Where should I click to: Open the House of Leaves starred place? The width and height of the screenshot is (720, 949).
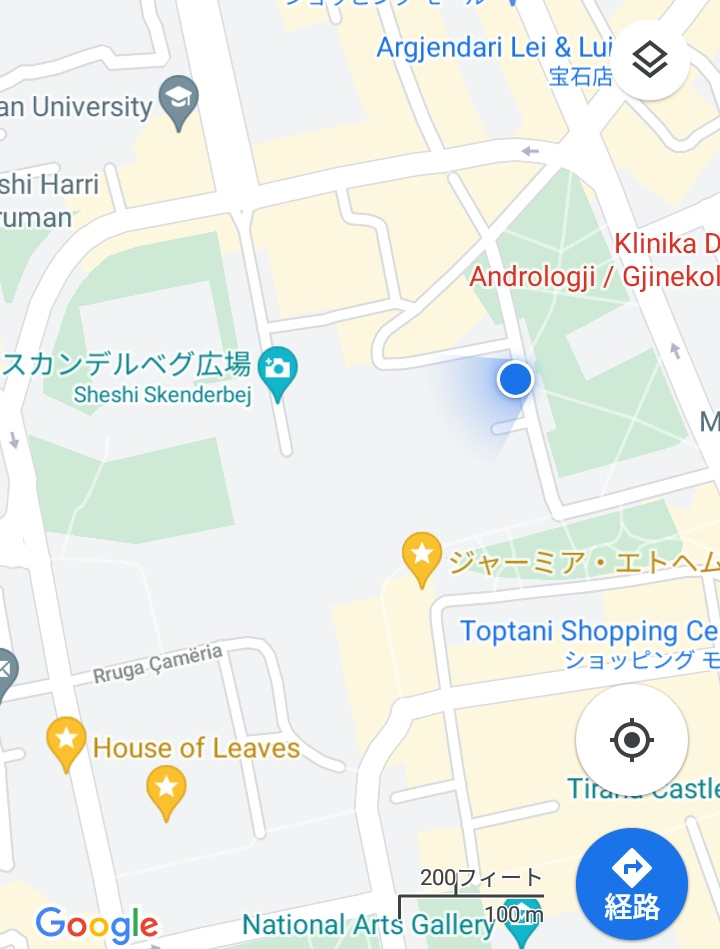66,743
